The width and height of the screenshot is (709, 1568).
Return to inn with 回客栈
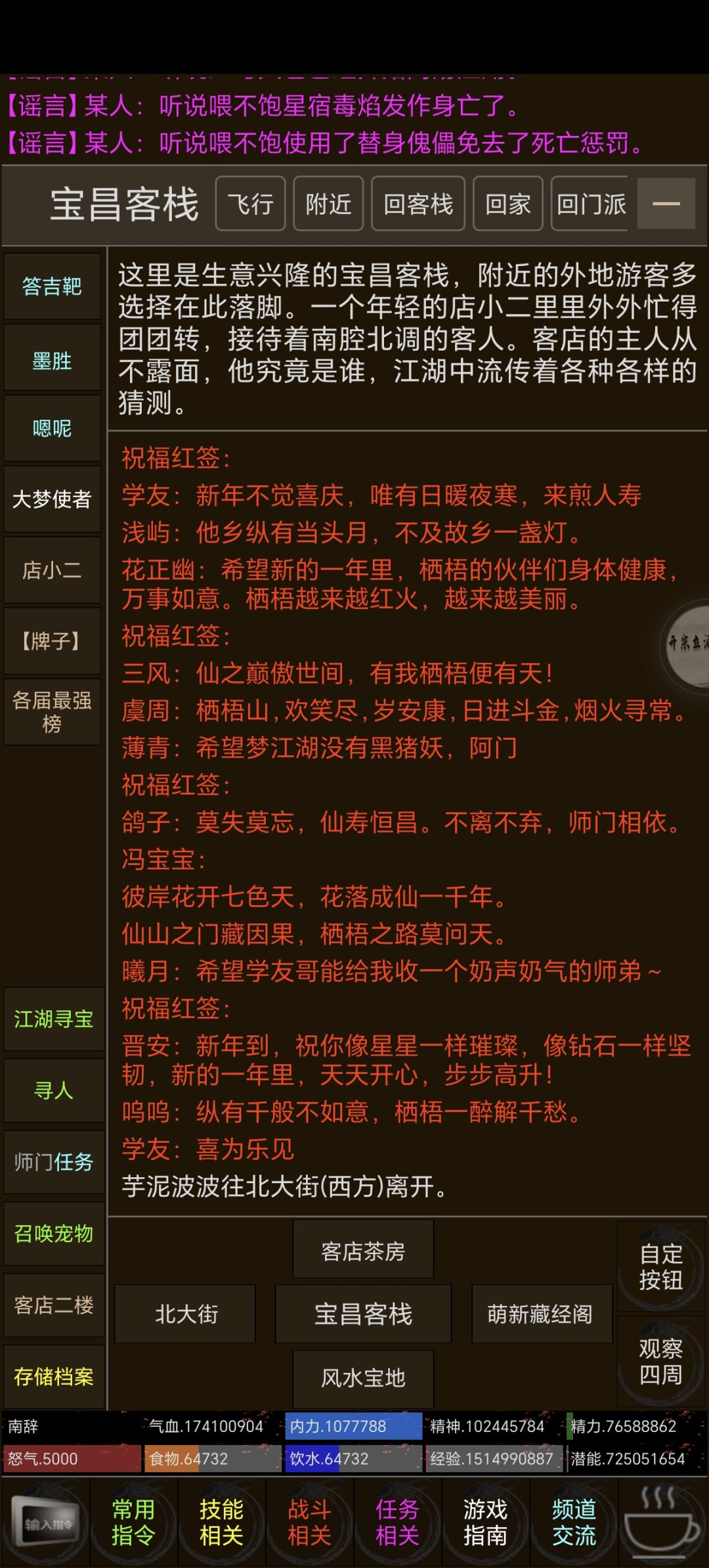(x=418, y=204)
